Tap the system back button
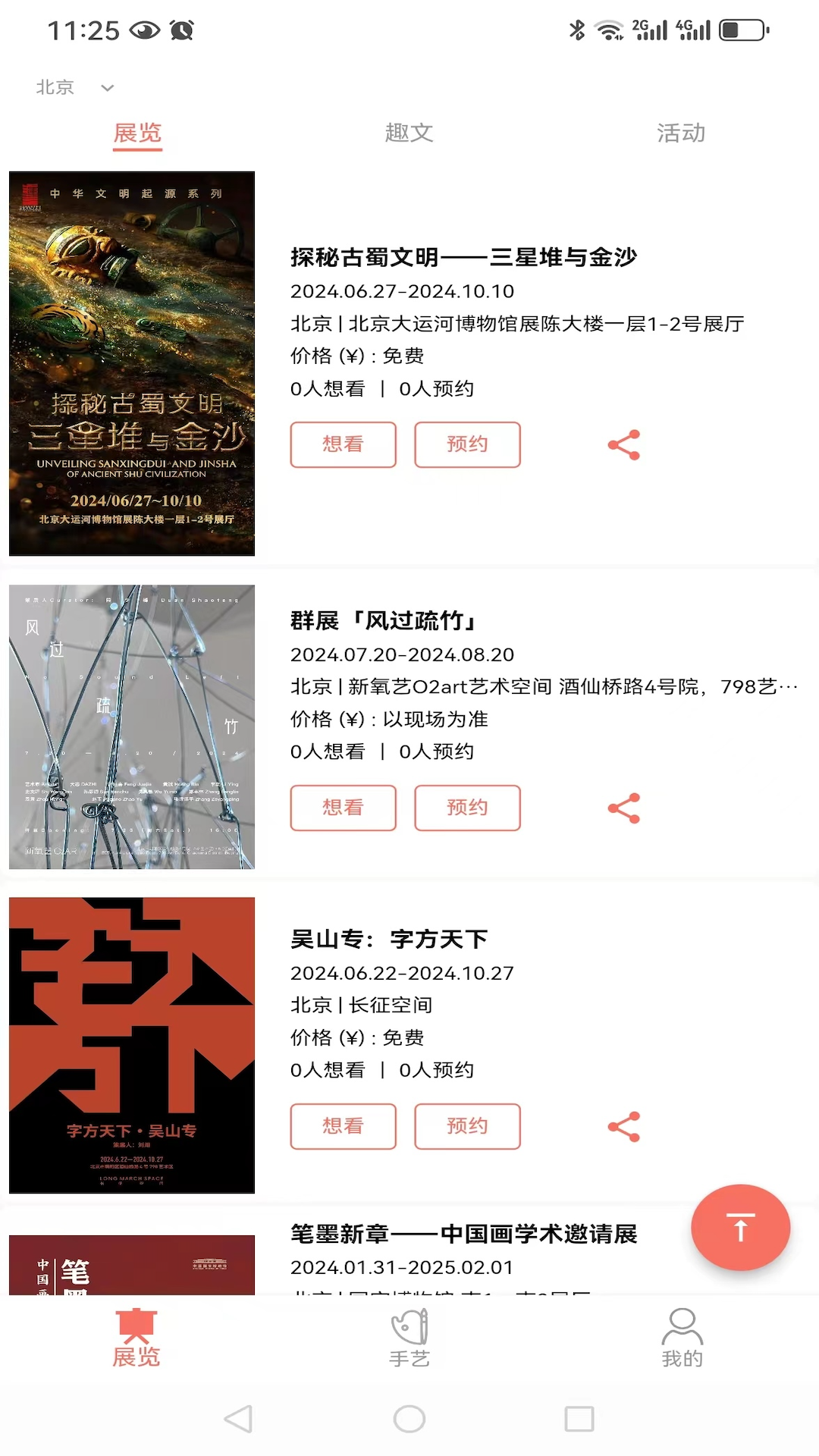The image size is (819, 1456). coord(238,1419)
